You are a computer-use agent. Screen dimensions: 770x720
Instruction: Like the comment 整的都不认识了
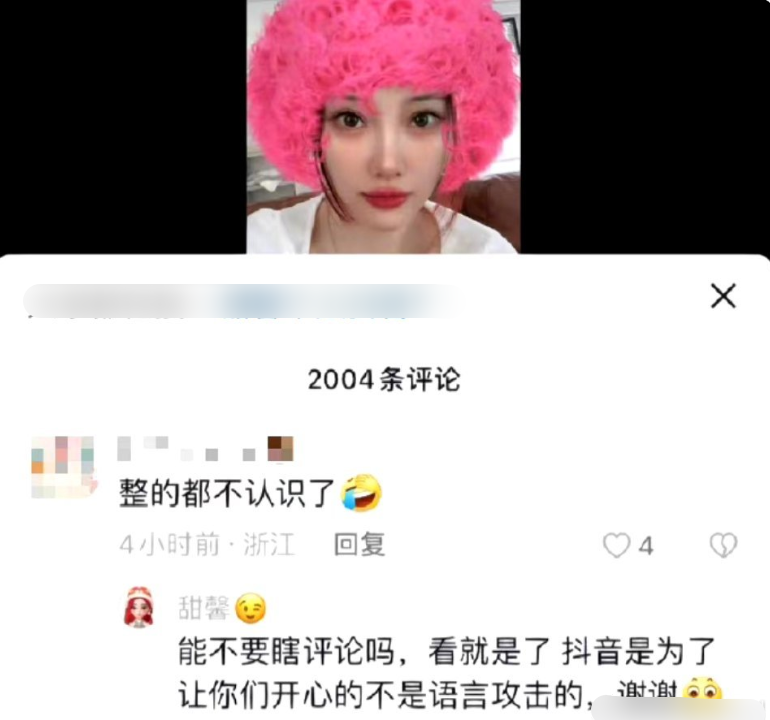(x=616, y=545)
